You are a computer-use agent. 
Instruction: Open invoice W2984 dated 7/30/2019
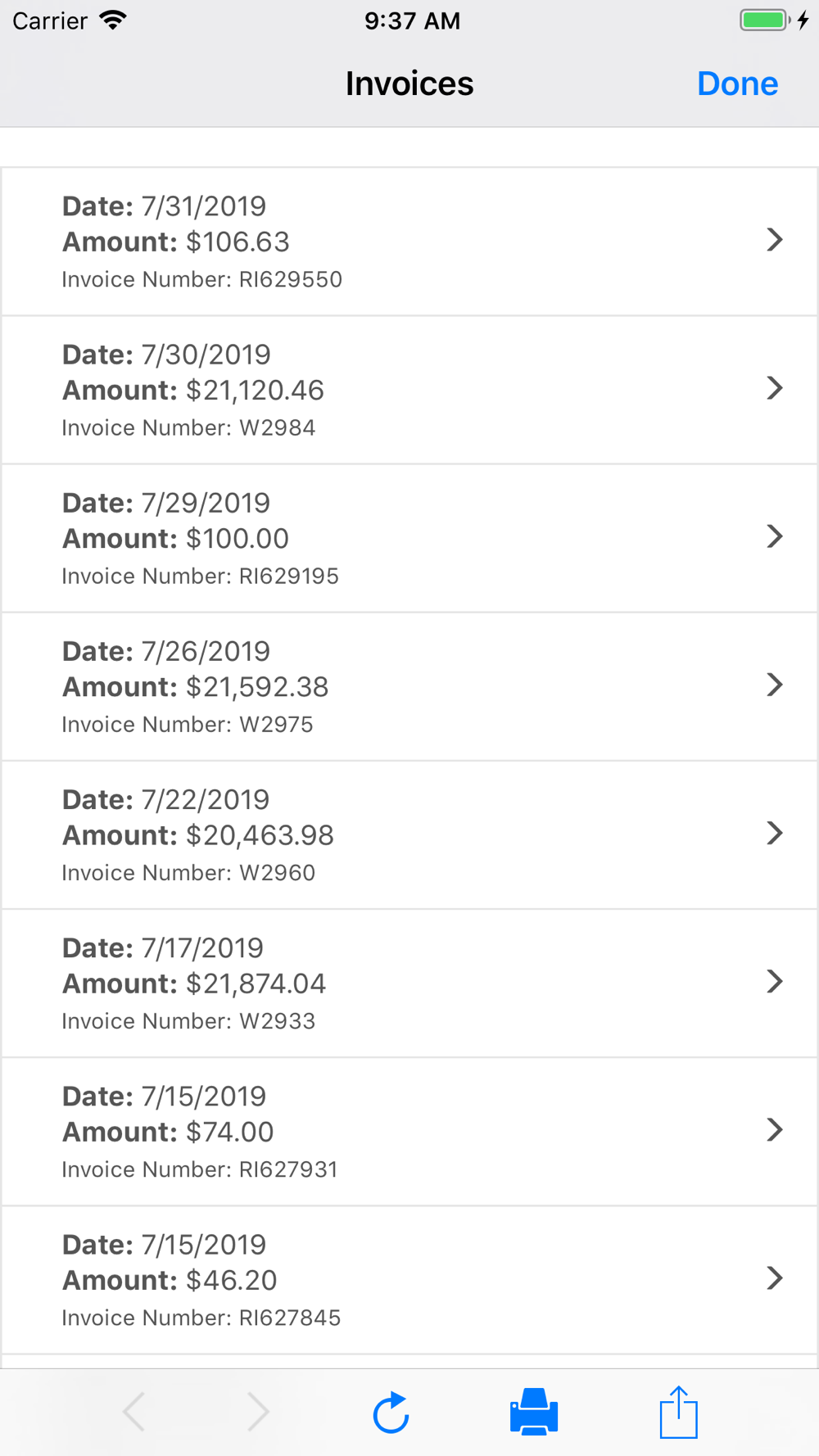tap(409, 390)
